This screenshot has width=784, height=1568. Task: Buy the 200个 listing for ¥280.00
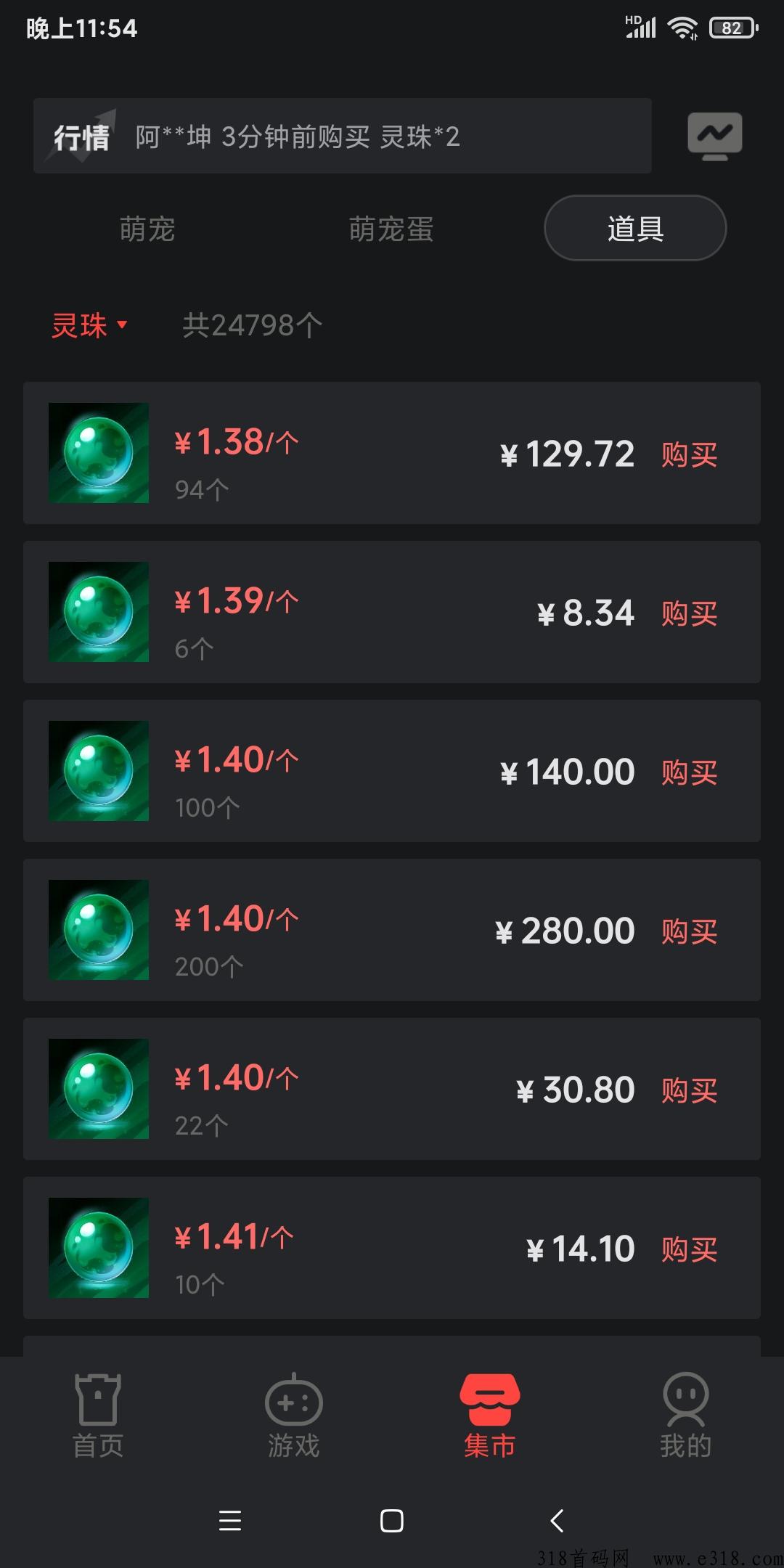689,931
